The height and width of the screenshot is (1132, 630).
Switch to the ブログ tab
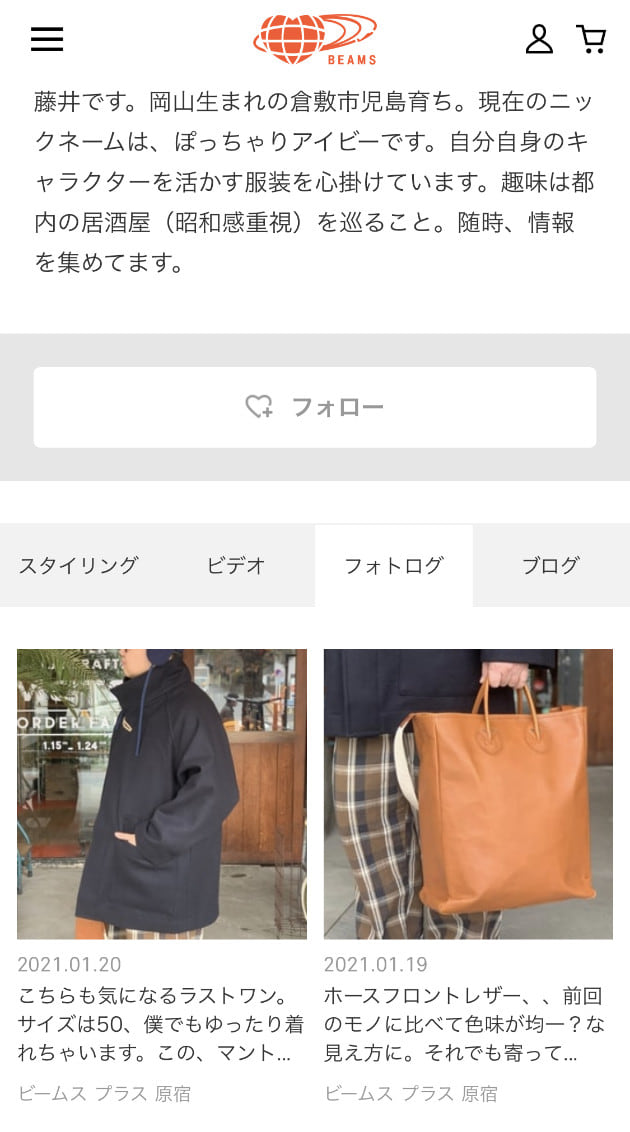click(x=550, y=565)
